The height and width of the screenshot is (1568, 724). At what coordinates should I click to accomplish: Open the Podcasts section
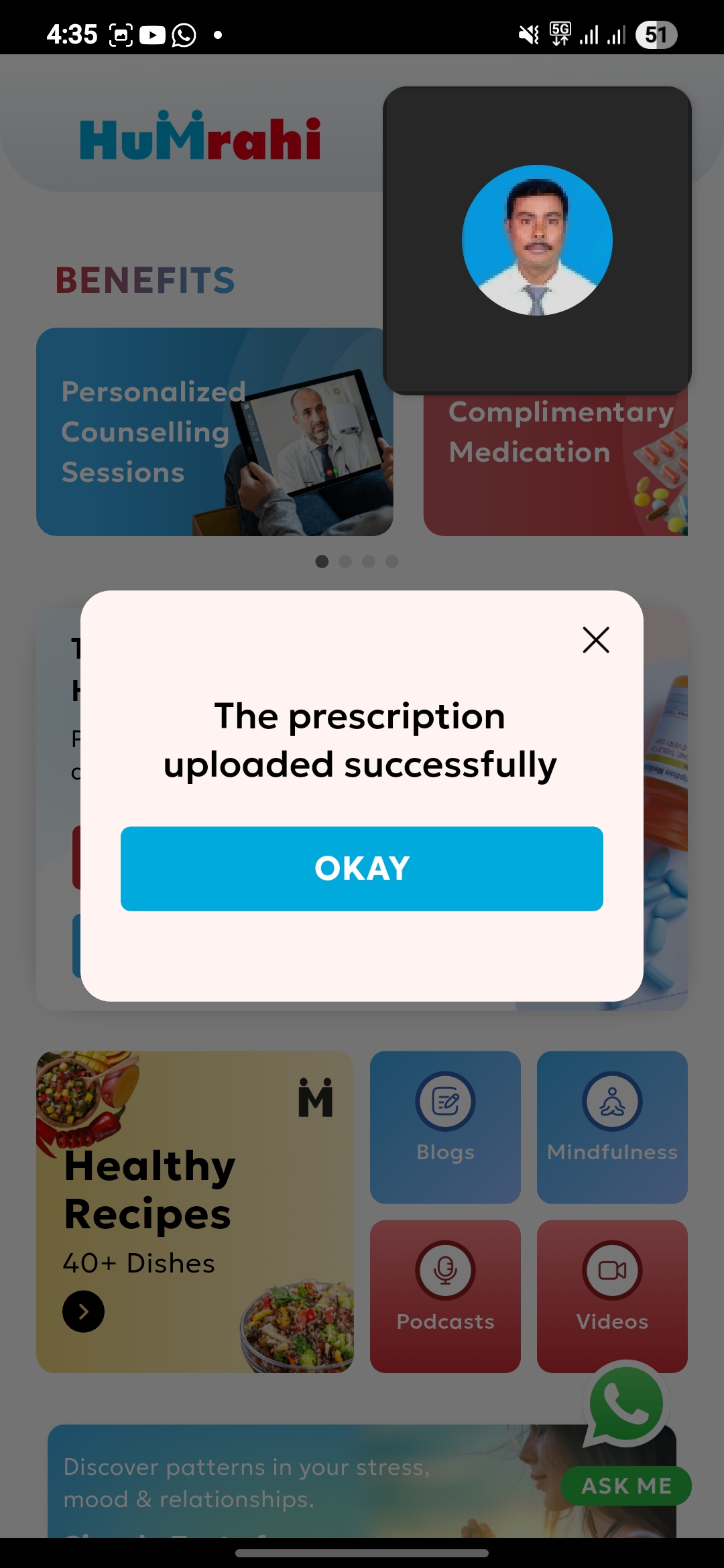445,1296
